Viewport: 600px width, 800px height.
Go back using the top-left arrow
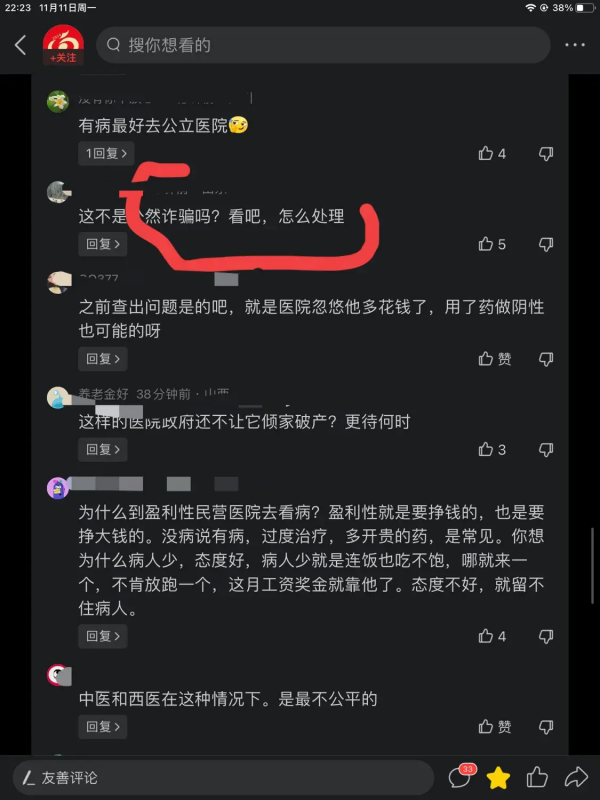point(20,45)
